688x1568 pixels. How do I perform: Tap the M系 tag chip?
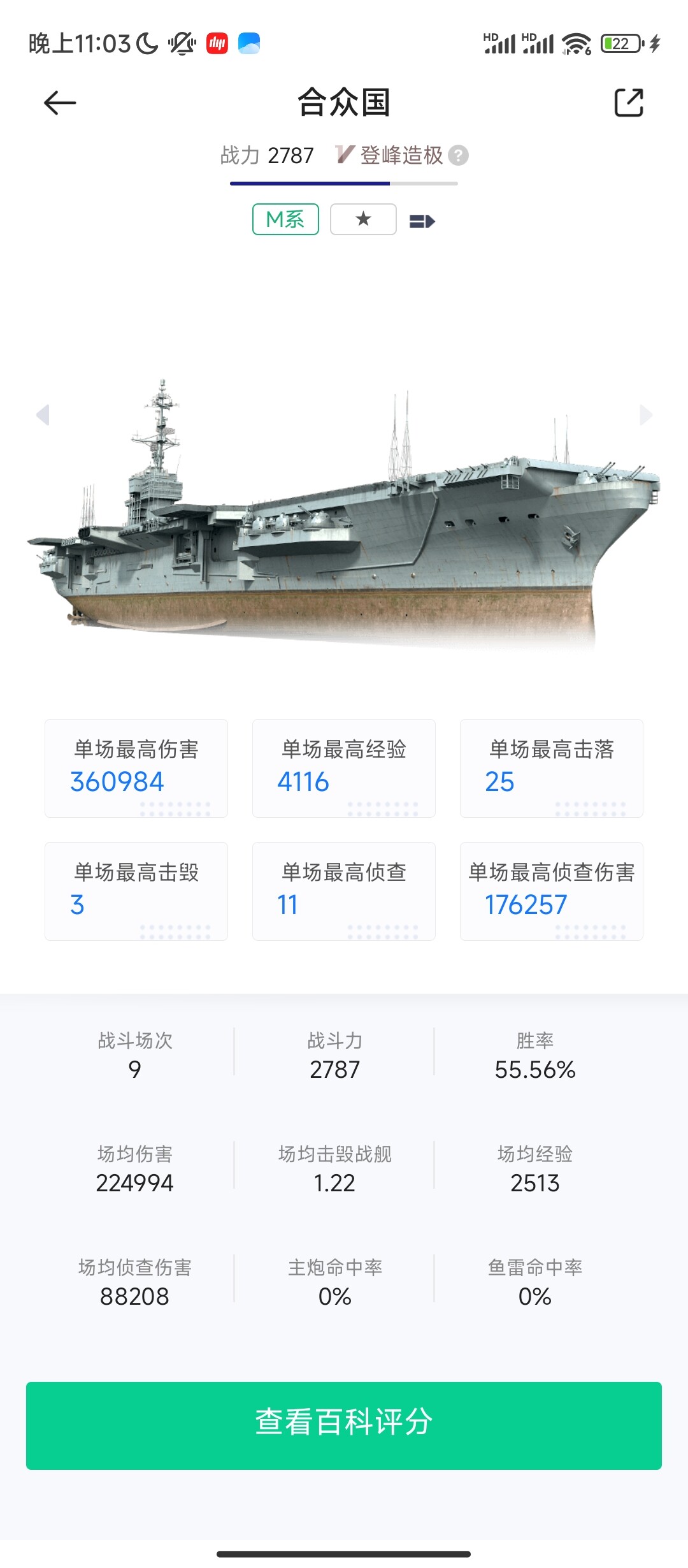(x=285, y=219)
